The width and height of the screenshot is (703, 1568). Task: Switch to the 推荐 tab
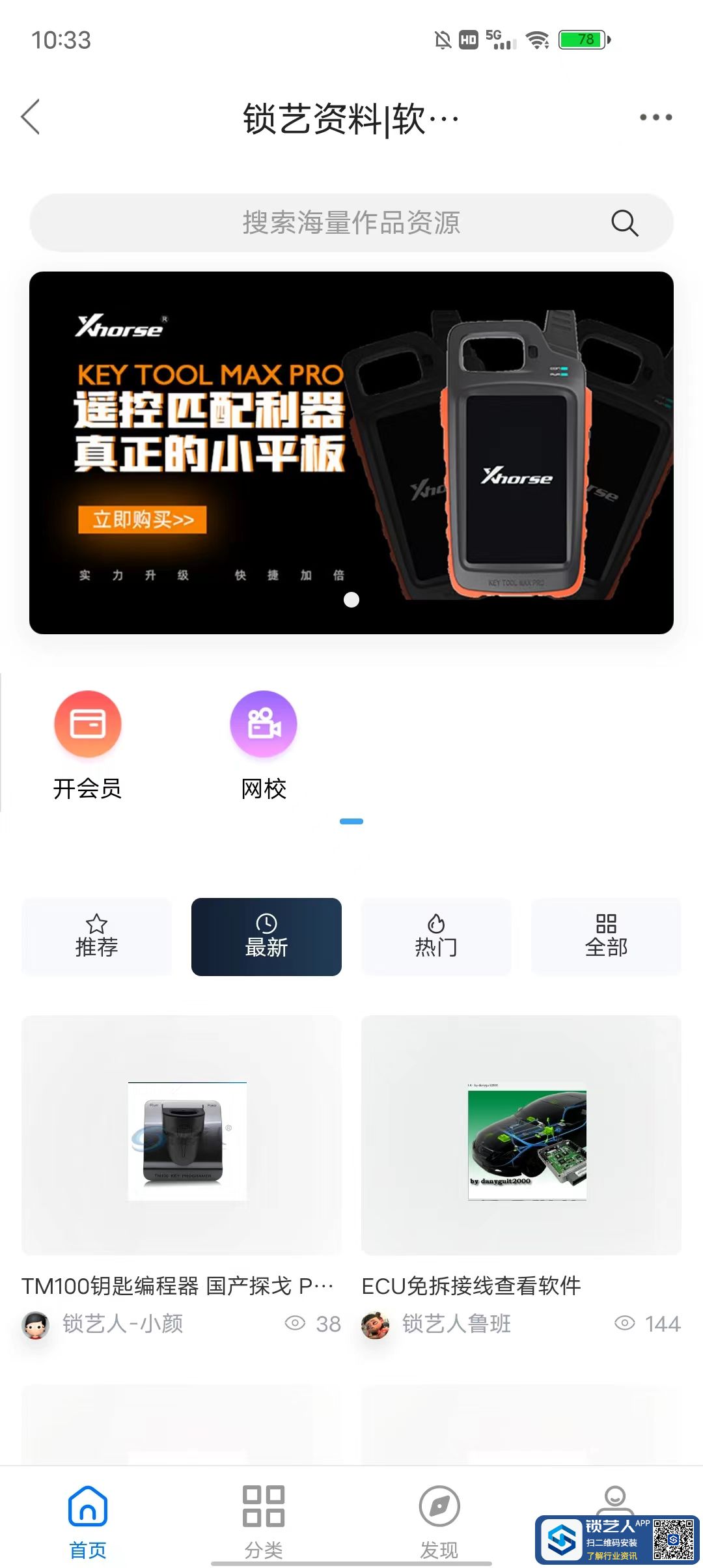(x=96, y=936)
